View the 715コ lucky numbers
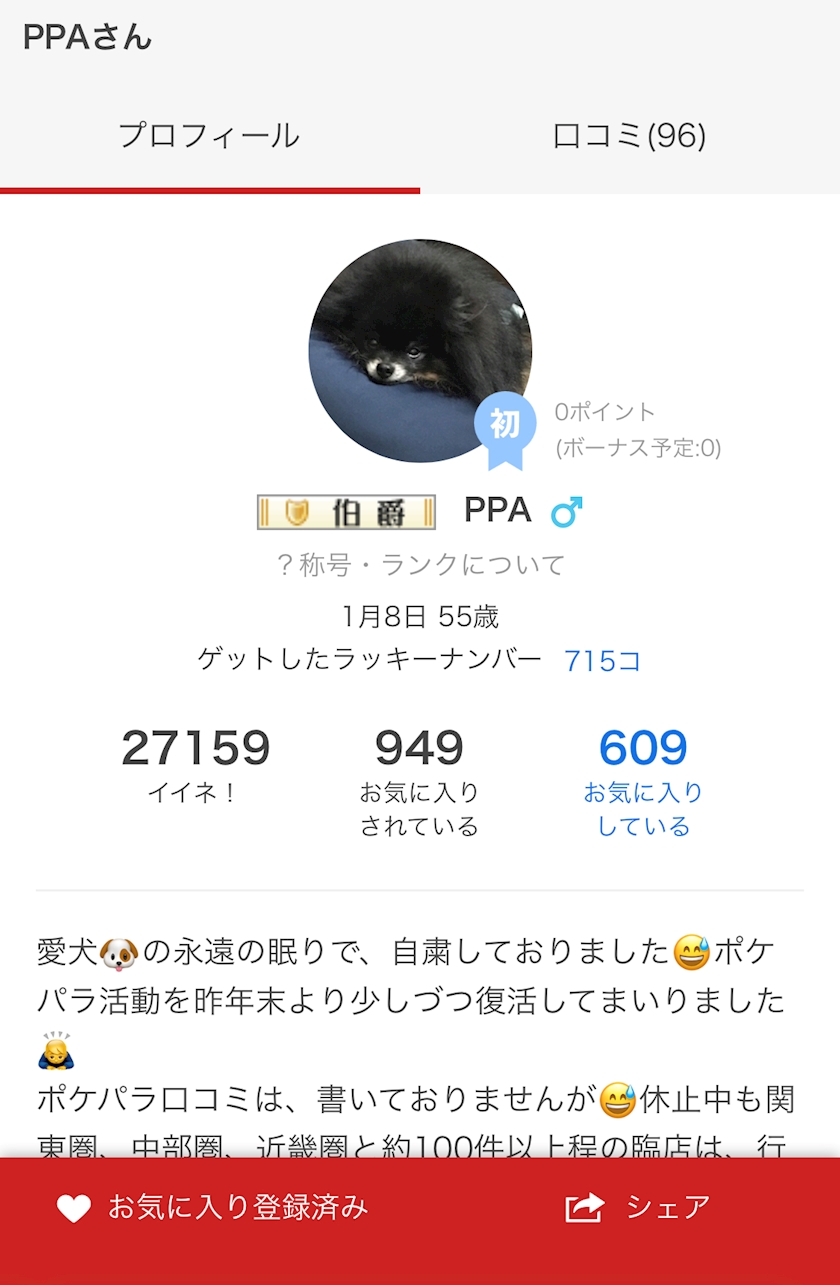This screenshot has width=840, height=1285. pos(603,661)
